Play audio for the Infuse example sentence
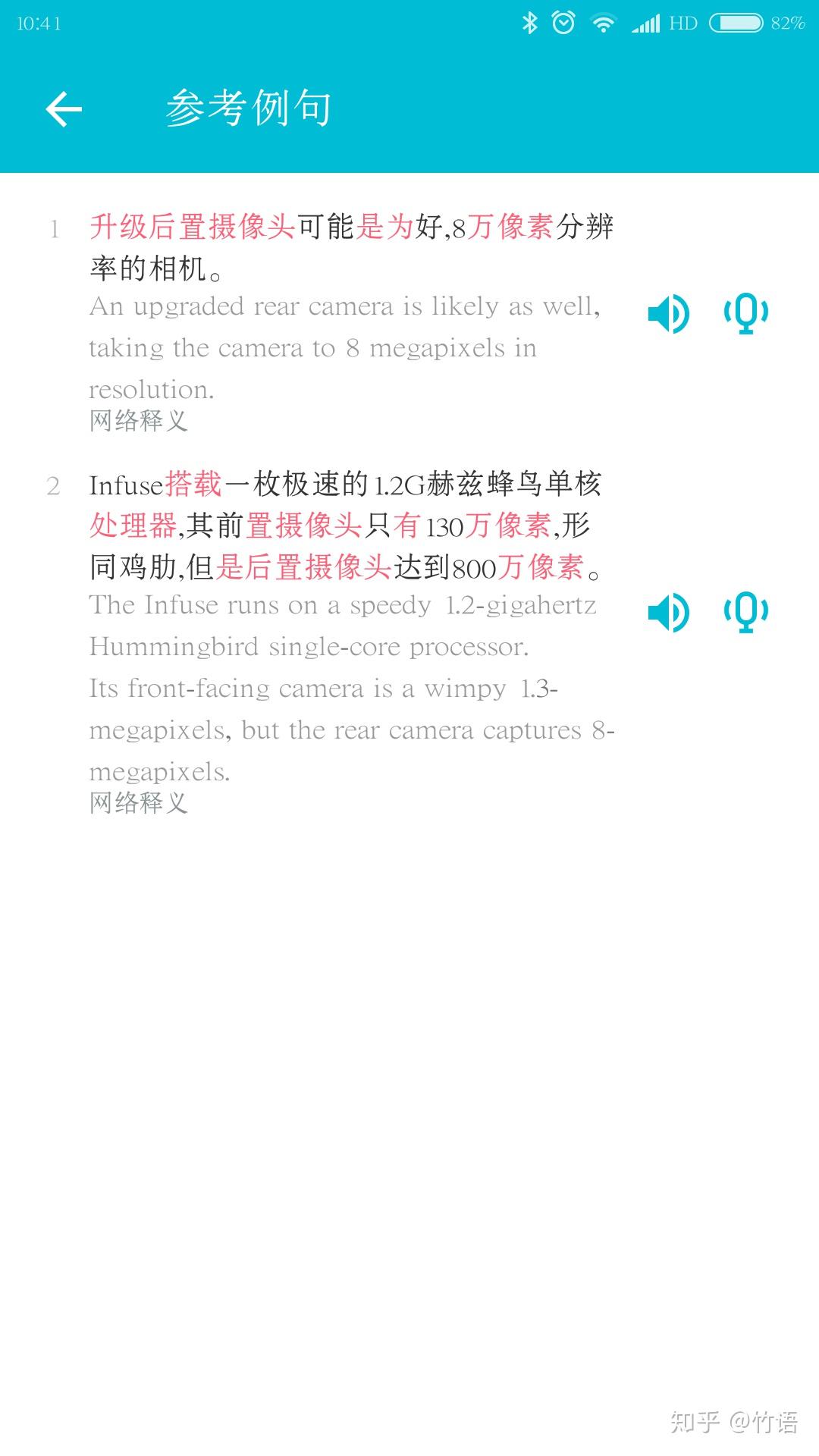Viewport: 819px width, 1456px height. pyautogui.click(x=668, y=613)
